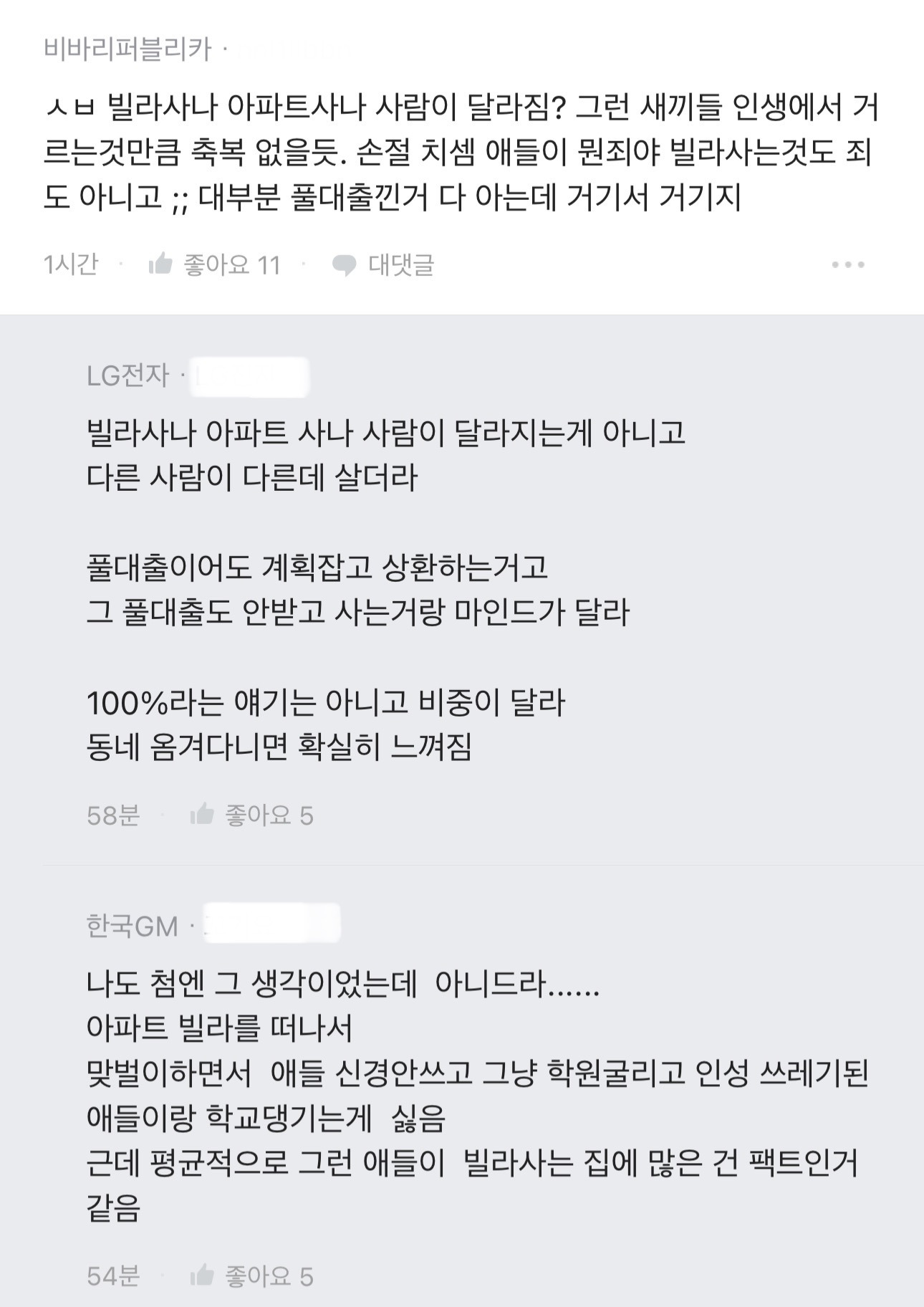This screenshot has width=924, height=1307.
Task: Open the more options menu on 비바리퍼블리카's comment
Action: [x=848, y=265]
